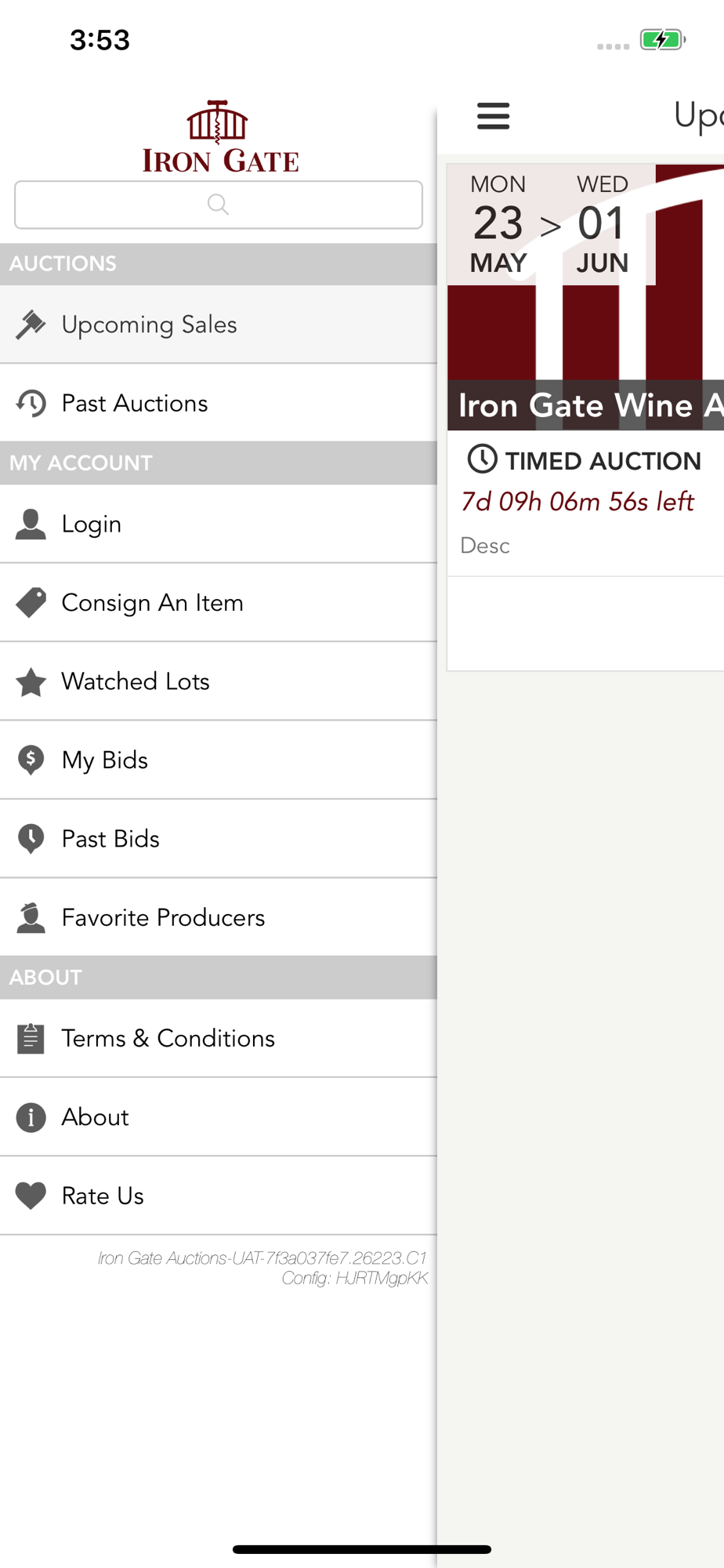Close the drawer with the hamburger icon
Image resolution: width=724 pixels, height=1568 pixels.
pos(494,116)
